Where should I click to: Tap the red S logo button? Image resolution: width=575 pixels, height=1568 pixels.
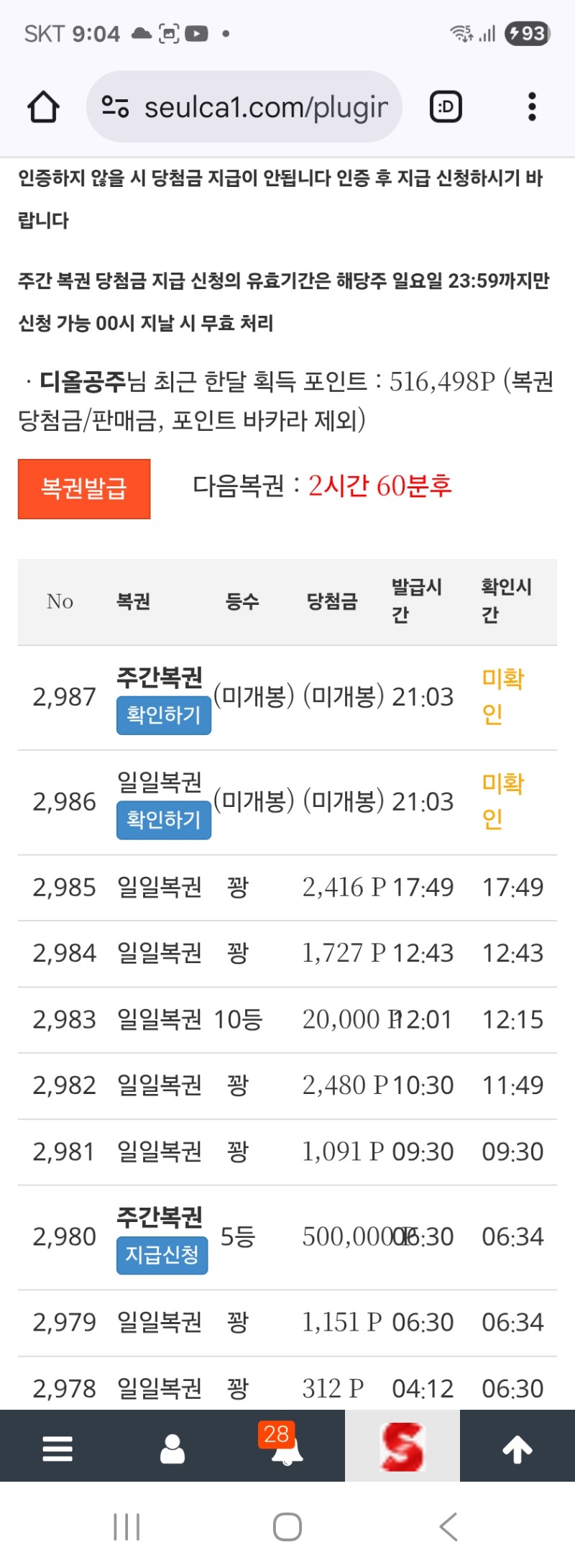(x=402, y=1447)
